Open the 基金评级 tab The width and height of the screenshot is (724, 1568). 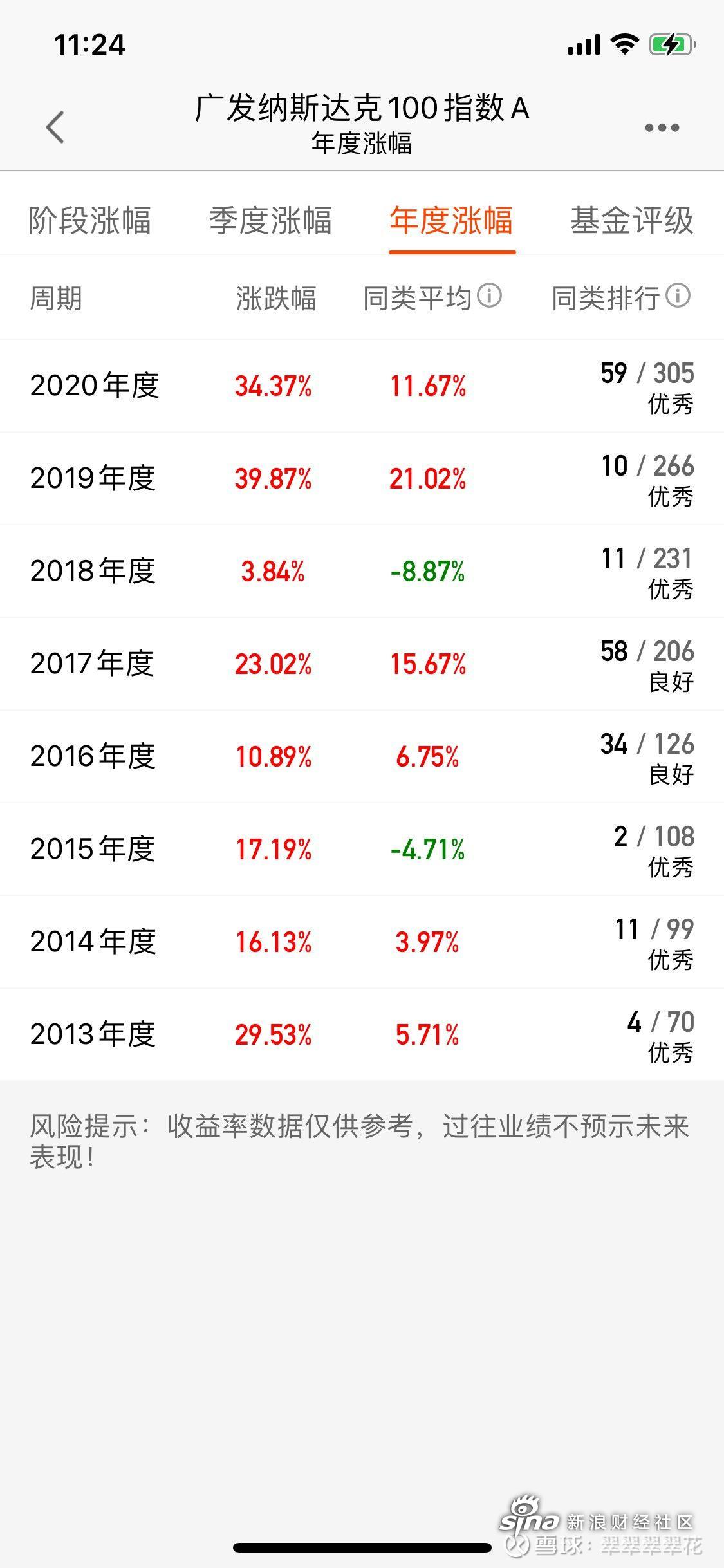point(632,221)
